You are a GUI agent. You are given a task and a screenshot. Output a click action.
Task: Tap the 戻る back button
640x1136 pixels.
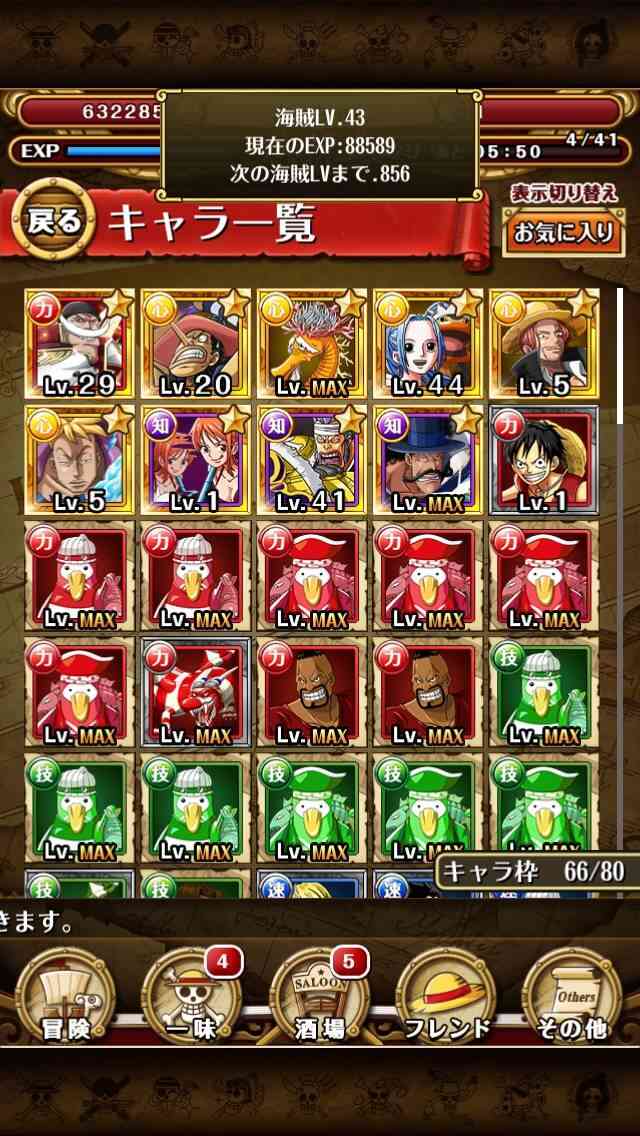(54, 222)
